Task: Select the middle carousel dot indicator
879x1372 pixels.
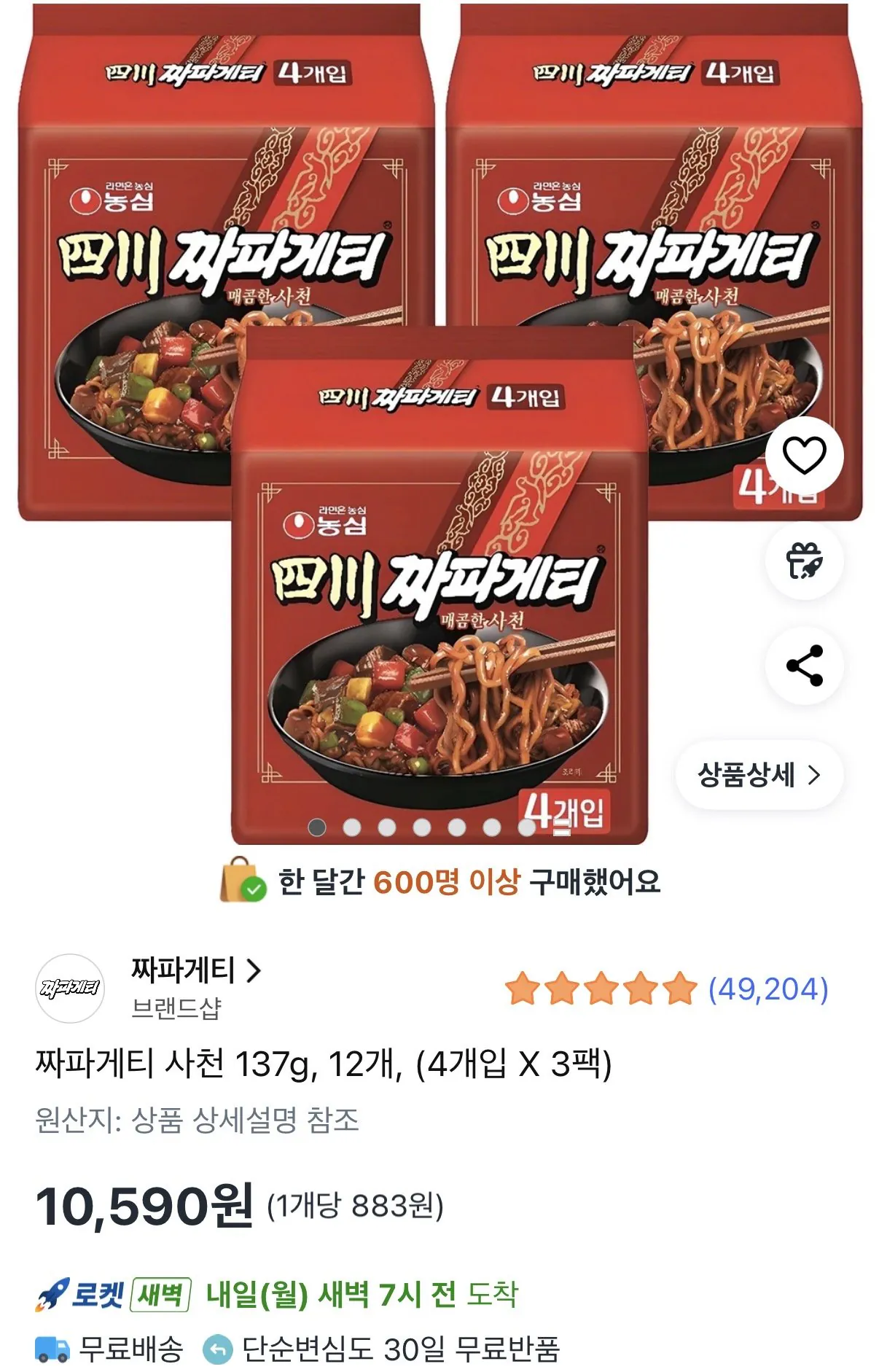Action: (x=421, y=826)
